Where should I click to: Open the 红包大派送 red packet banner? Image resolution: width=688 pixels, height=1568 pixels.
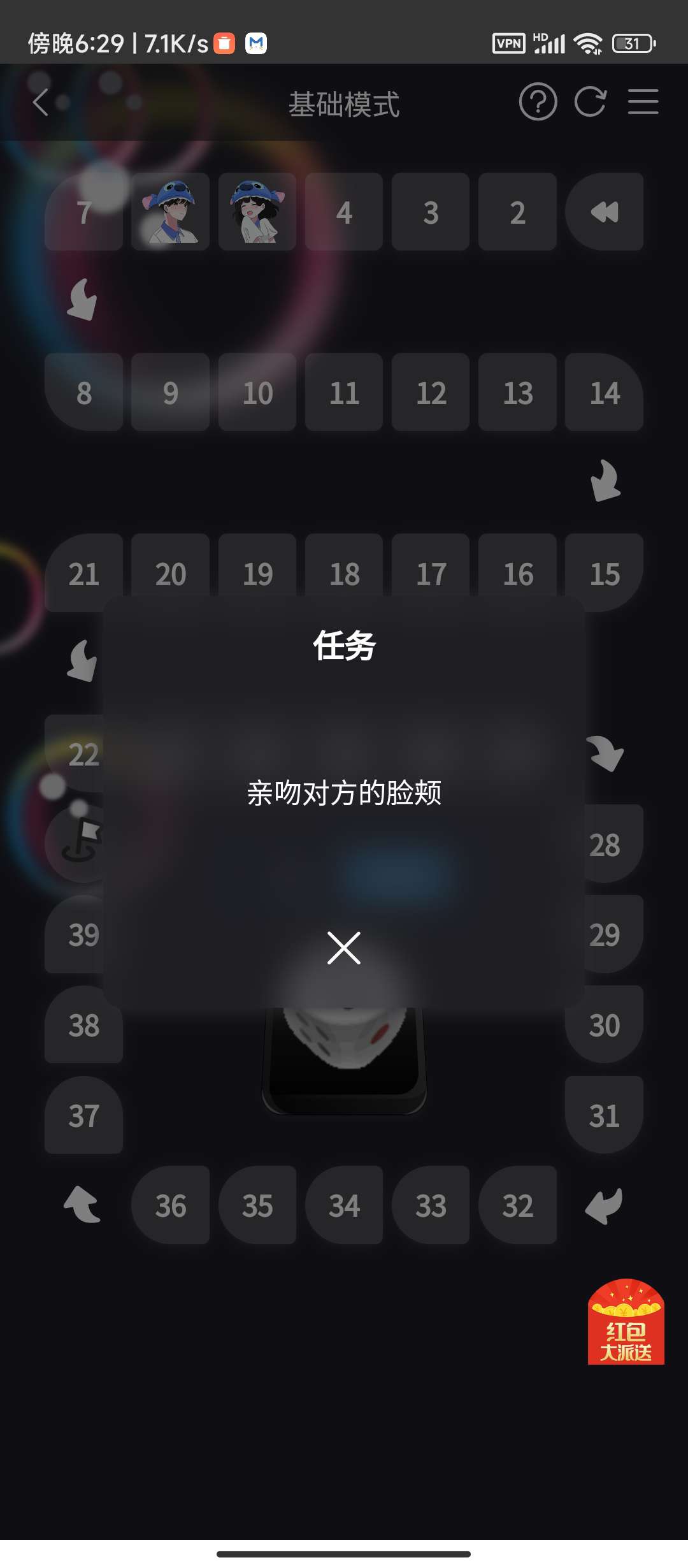626,1322
